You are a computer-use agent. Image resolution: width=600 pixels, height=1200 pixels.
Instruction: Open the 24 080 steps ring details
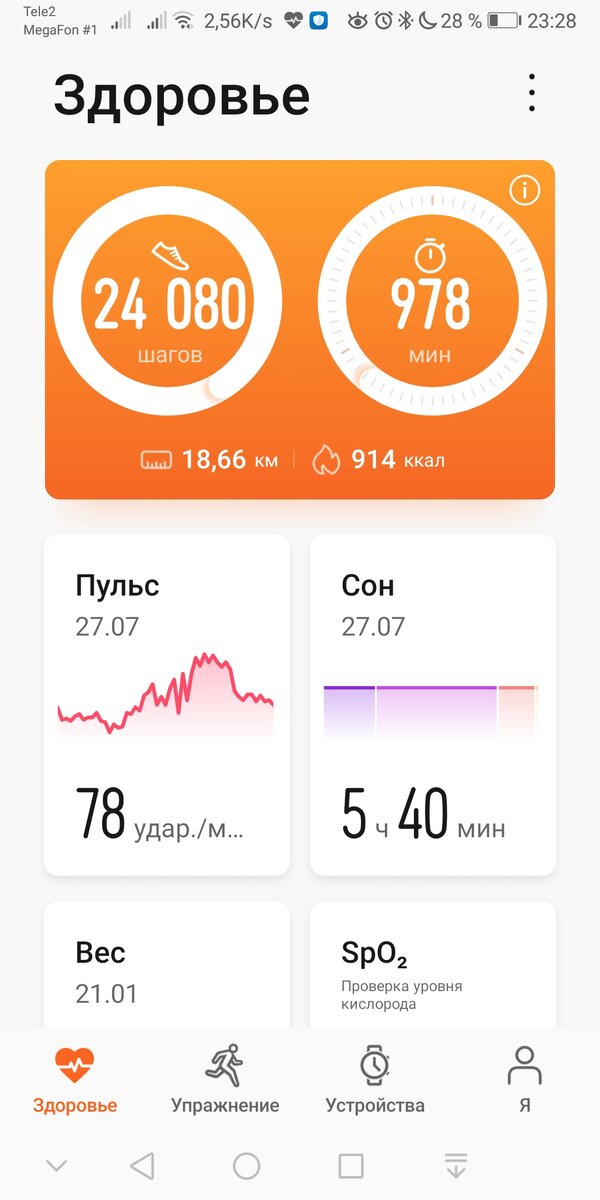pyautogui.click(x=168, y=301)
